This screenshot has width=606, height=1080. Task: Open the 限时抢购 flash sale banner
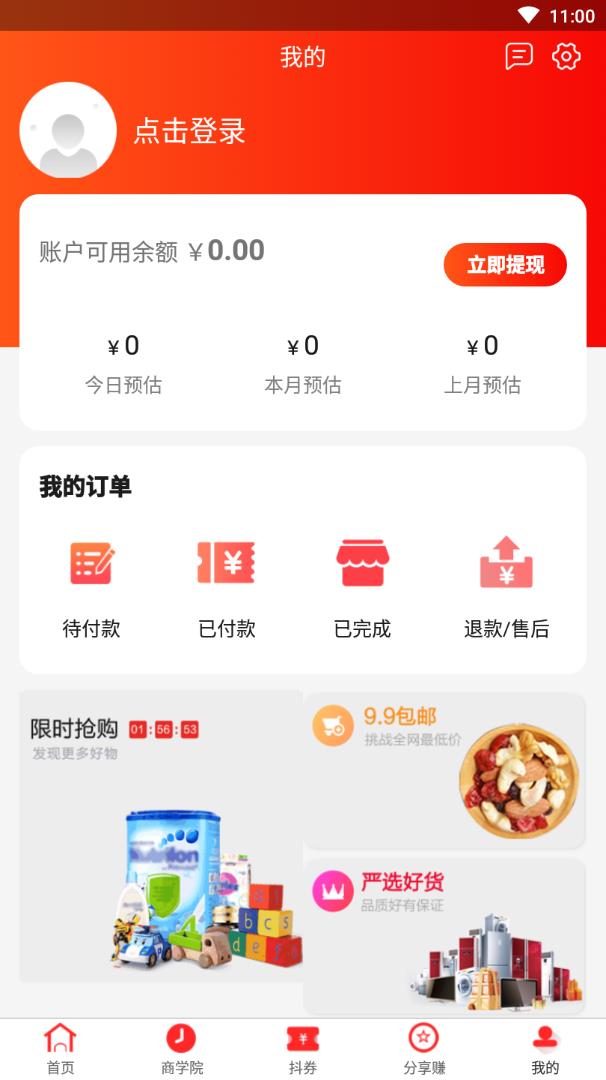coord(161,835)
